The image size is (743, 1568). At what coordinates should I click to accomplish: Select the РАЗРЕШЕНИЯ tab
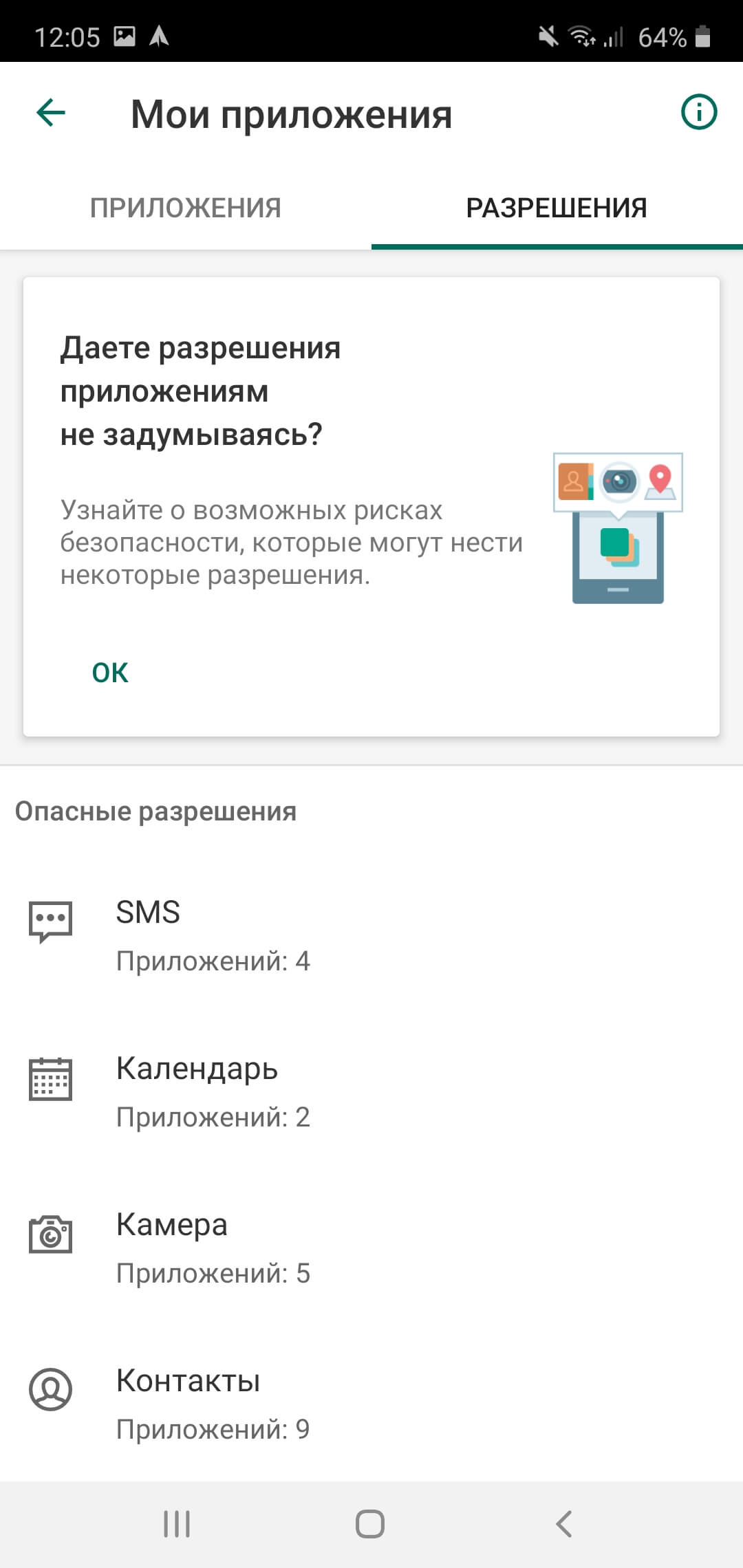557,208
